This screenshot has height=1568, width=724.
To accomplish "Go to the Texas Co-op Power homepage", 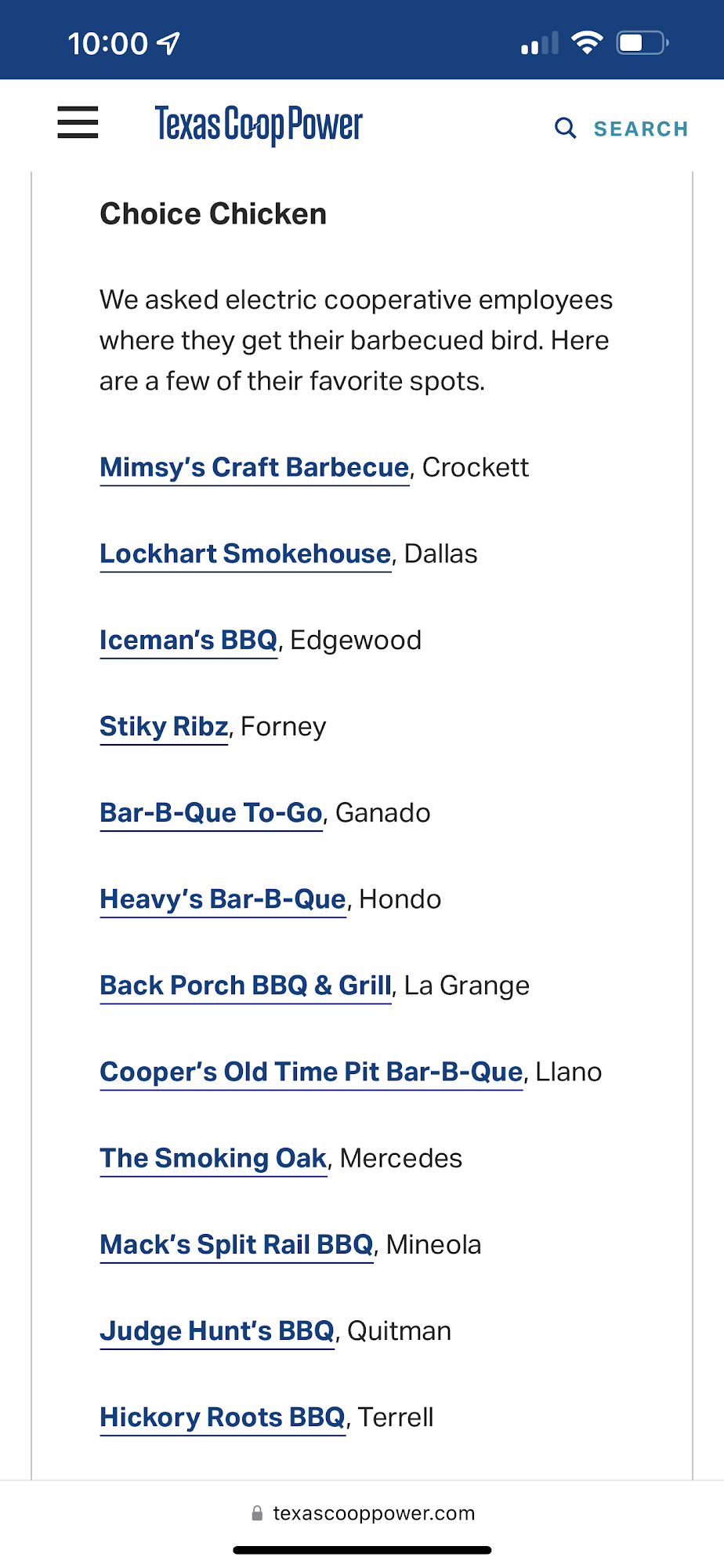I will pos(259,125).
